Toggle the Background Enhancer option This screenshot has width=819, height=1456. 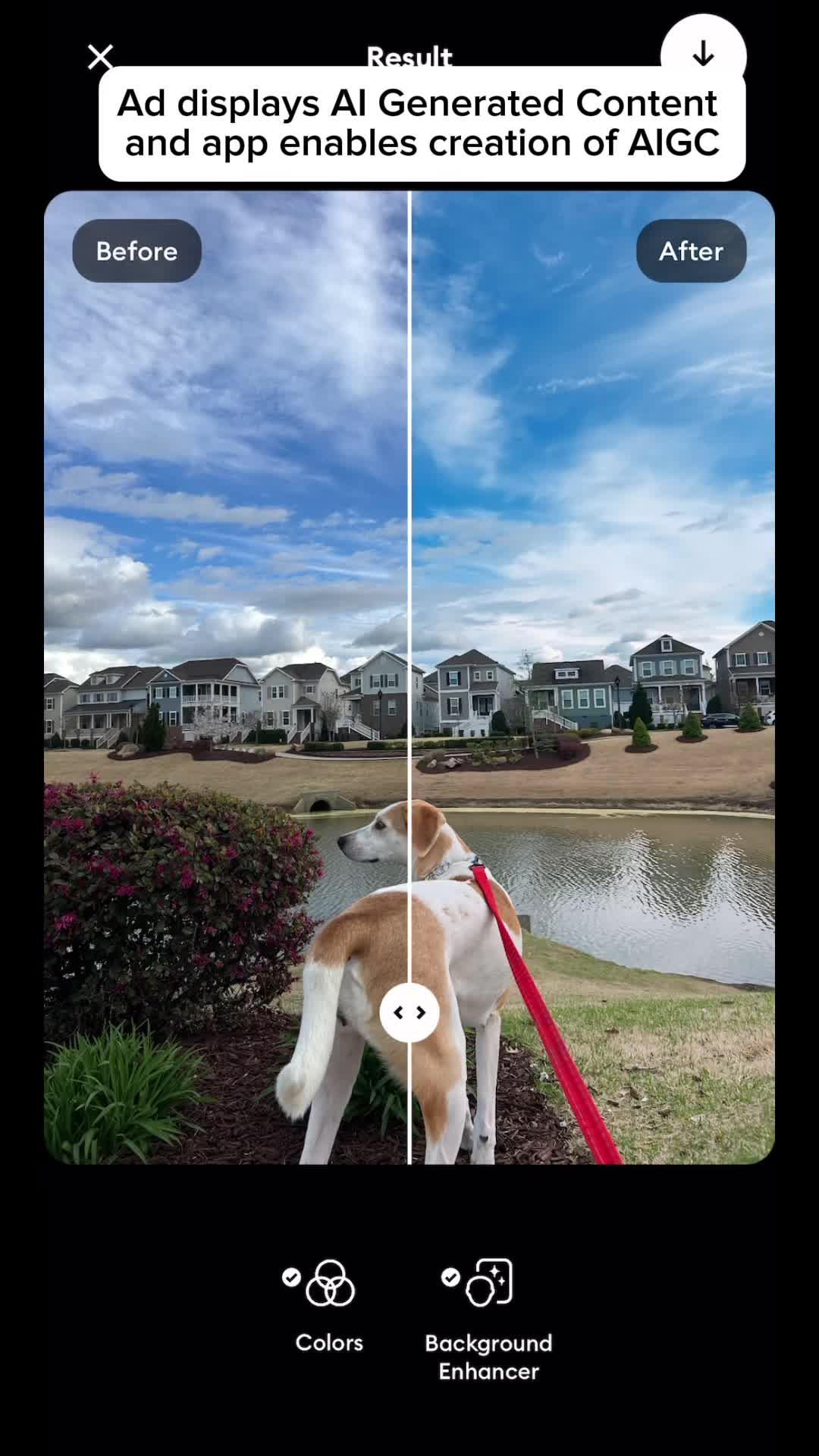coord(488,1318)
